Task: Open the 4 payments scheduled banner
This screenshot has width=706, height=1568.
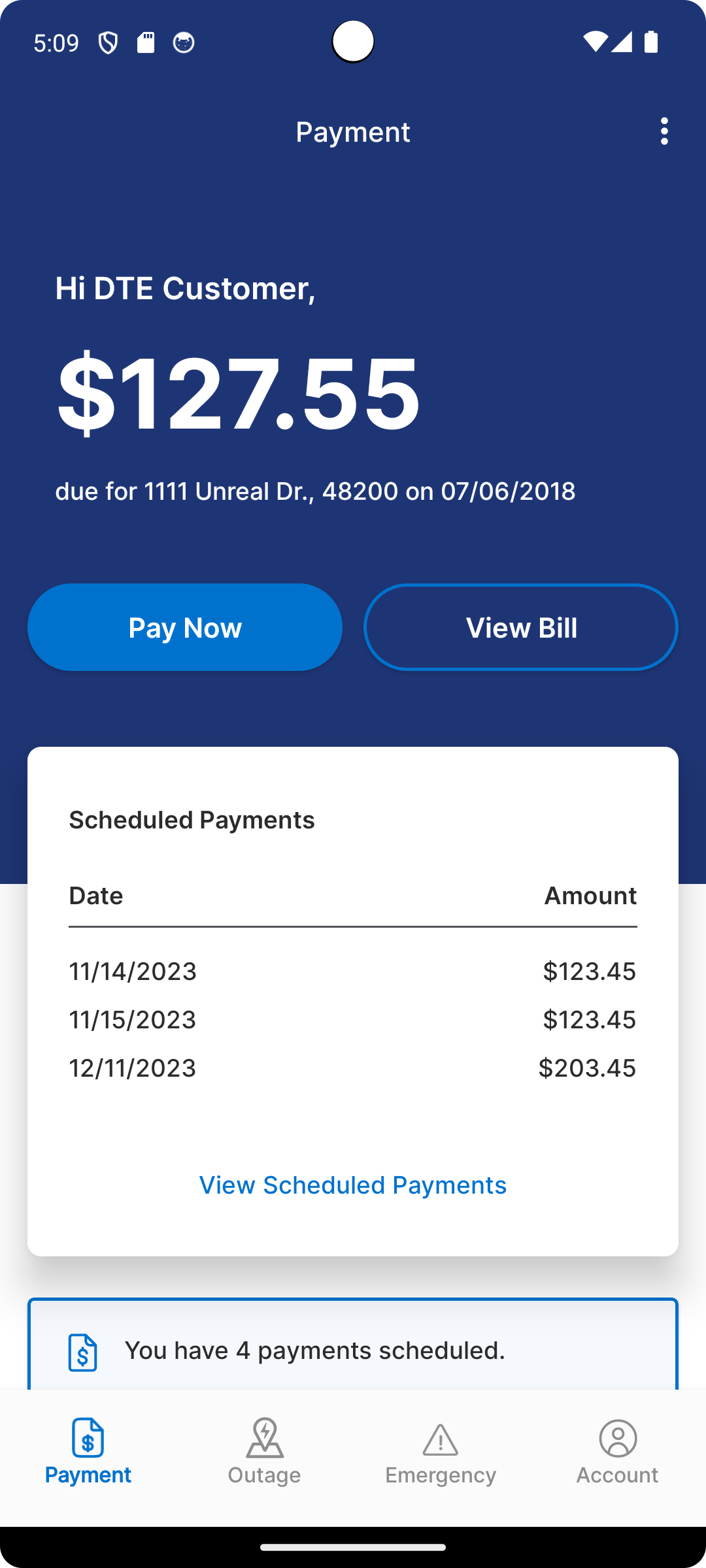Action: [x=353, y=1349]
